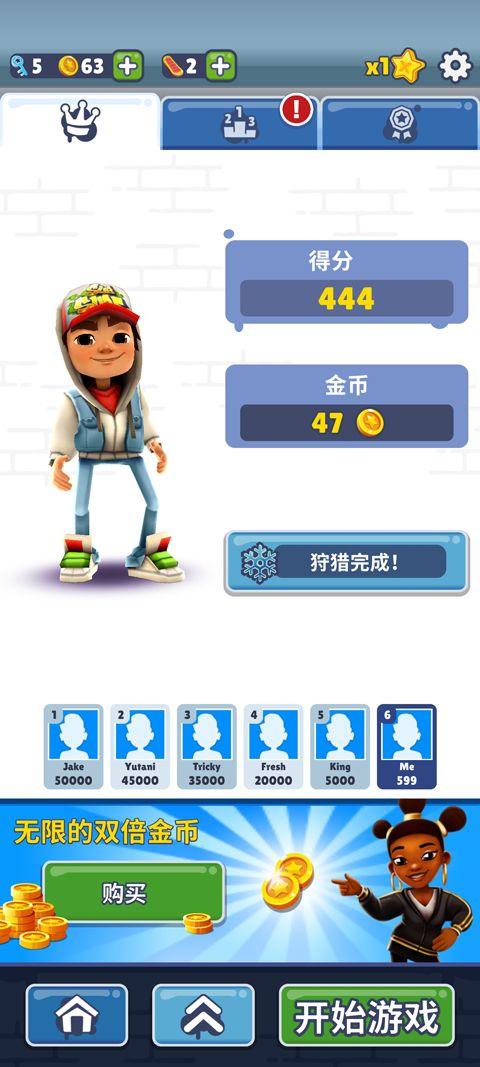Tap 购买 to buy double coins
The height and width of the screenshot is (1067, 480).
133,893
